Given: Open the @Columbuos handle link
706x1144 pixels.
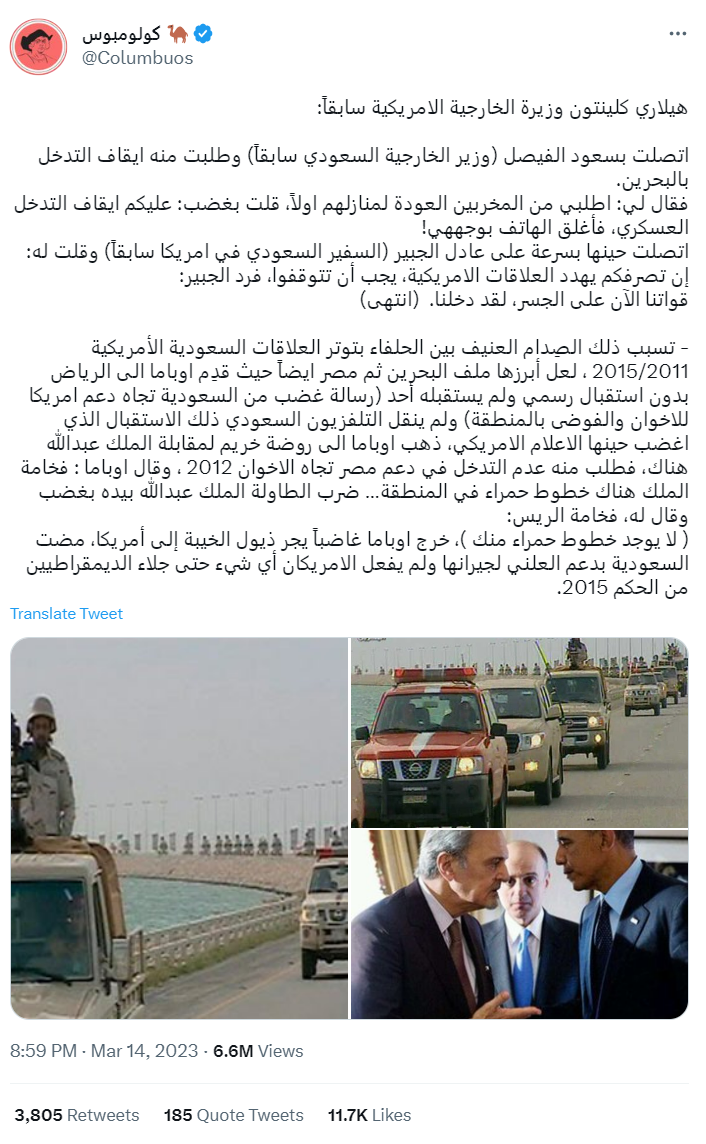Looking at the screenshot, I should [137, 58].
